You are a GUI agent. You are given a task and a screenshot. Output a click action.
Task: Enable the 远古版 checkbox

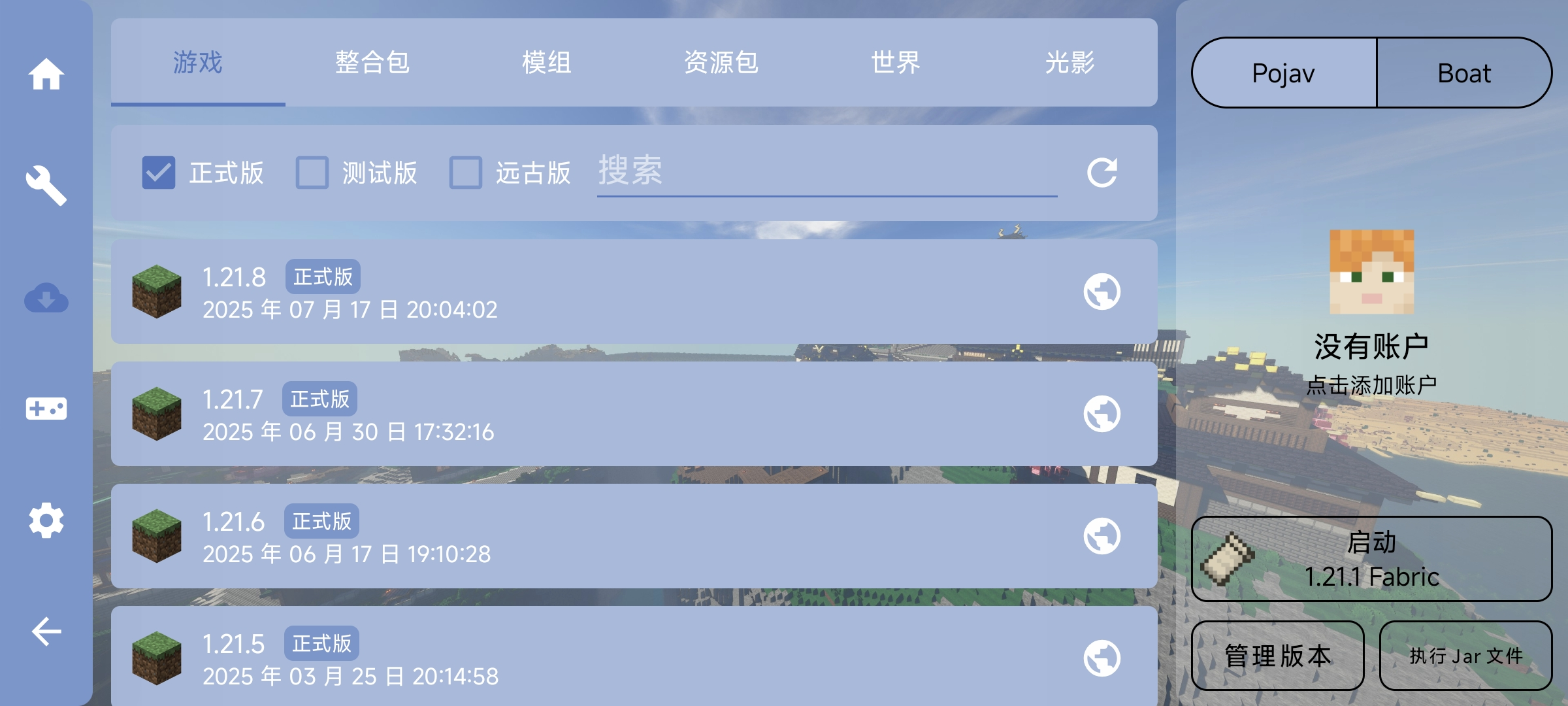[466, 173]
